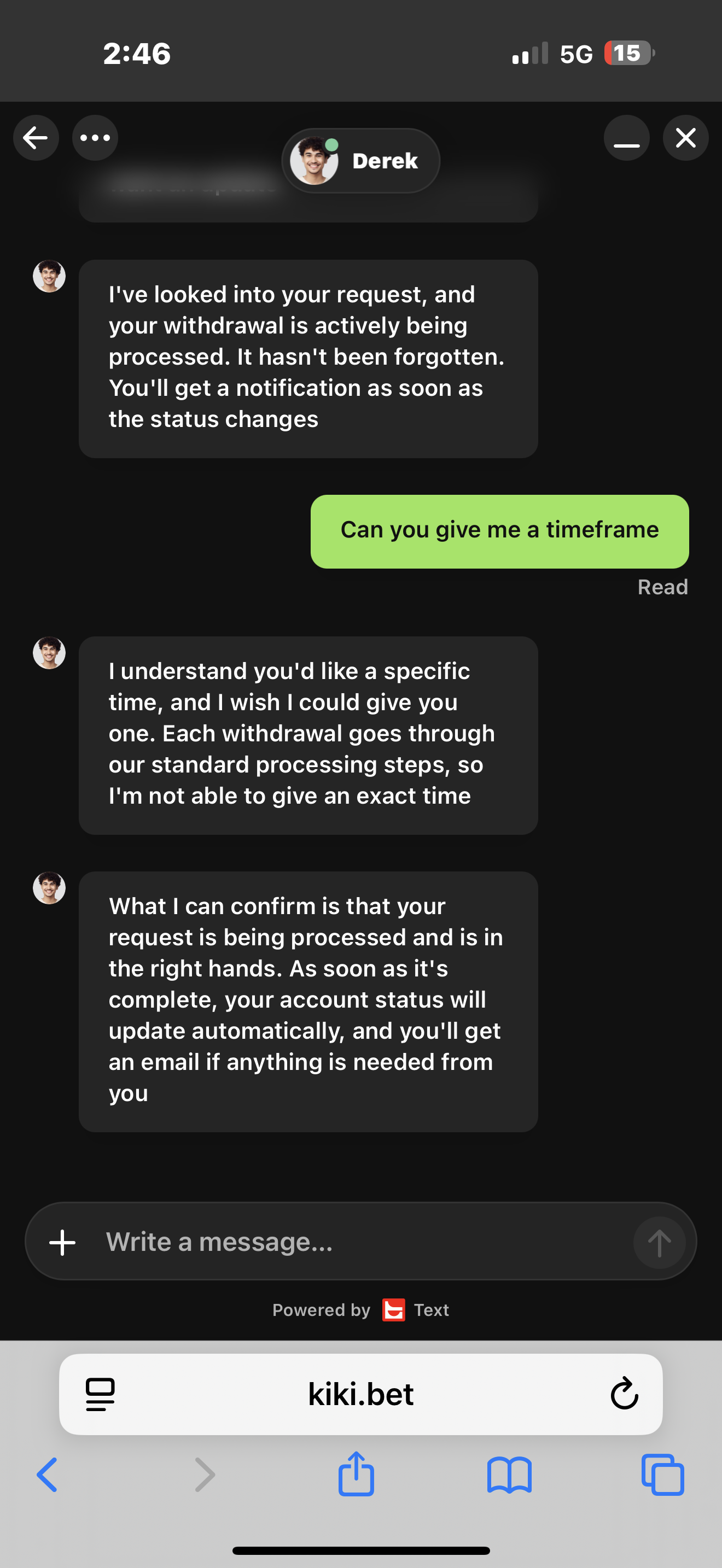722x1568 pixels.
Task: Open the Powered by Text link
Action: pyautogui.click(x=361, y=1309)
